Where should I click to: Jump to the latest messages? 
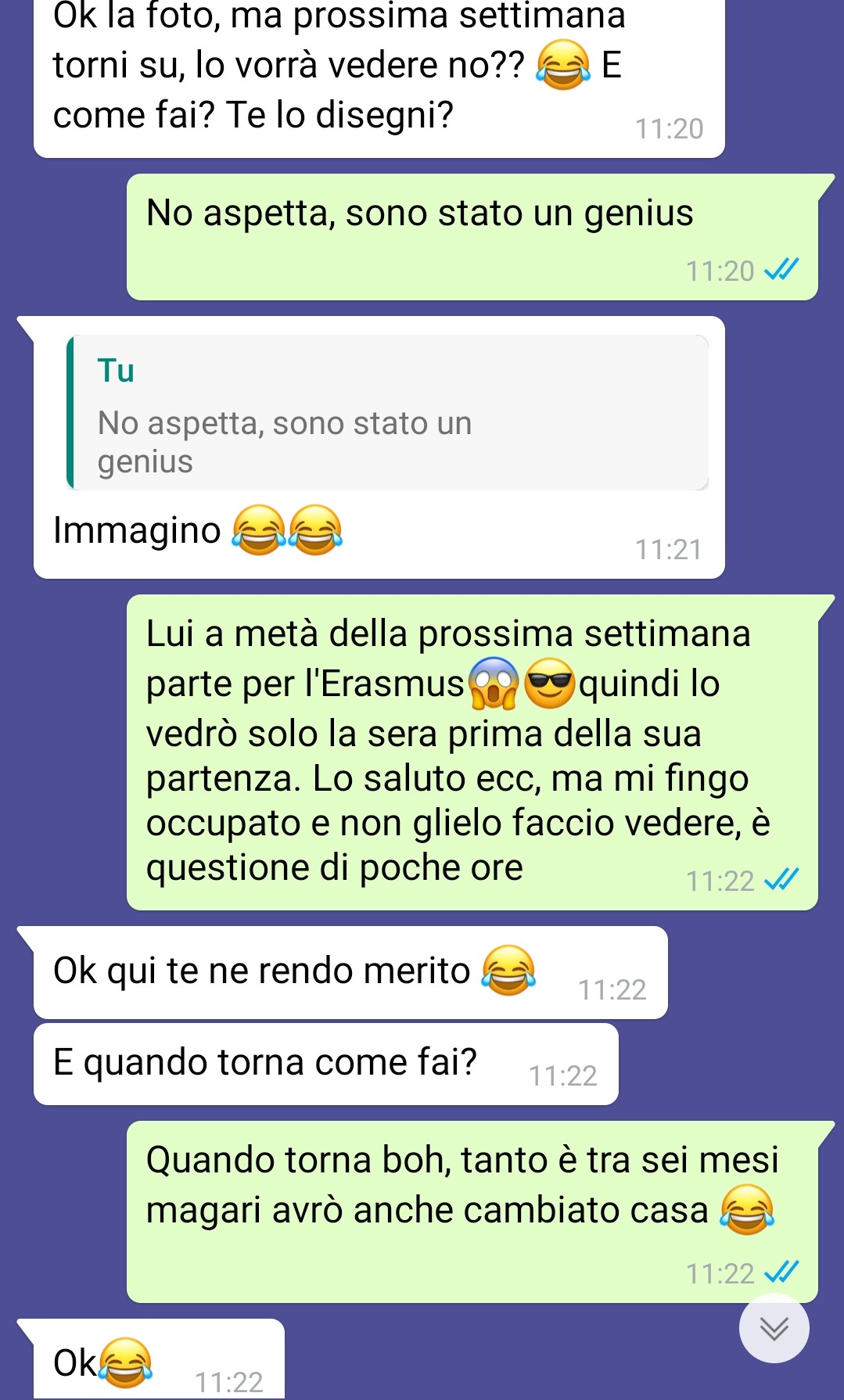[x=774, y=1328]
